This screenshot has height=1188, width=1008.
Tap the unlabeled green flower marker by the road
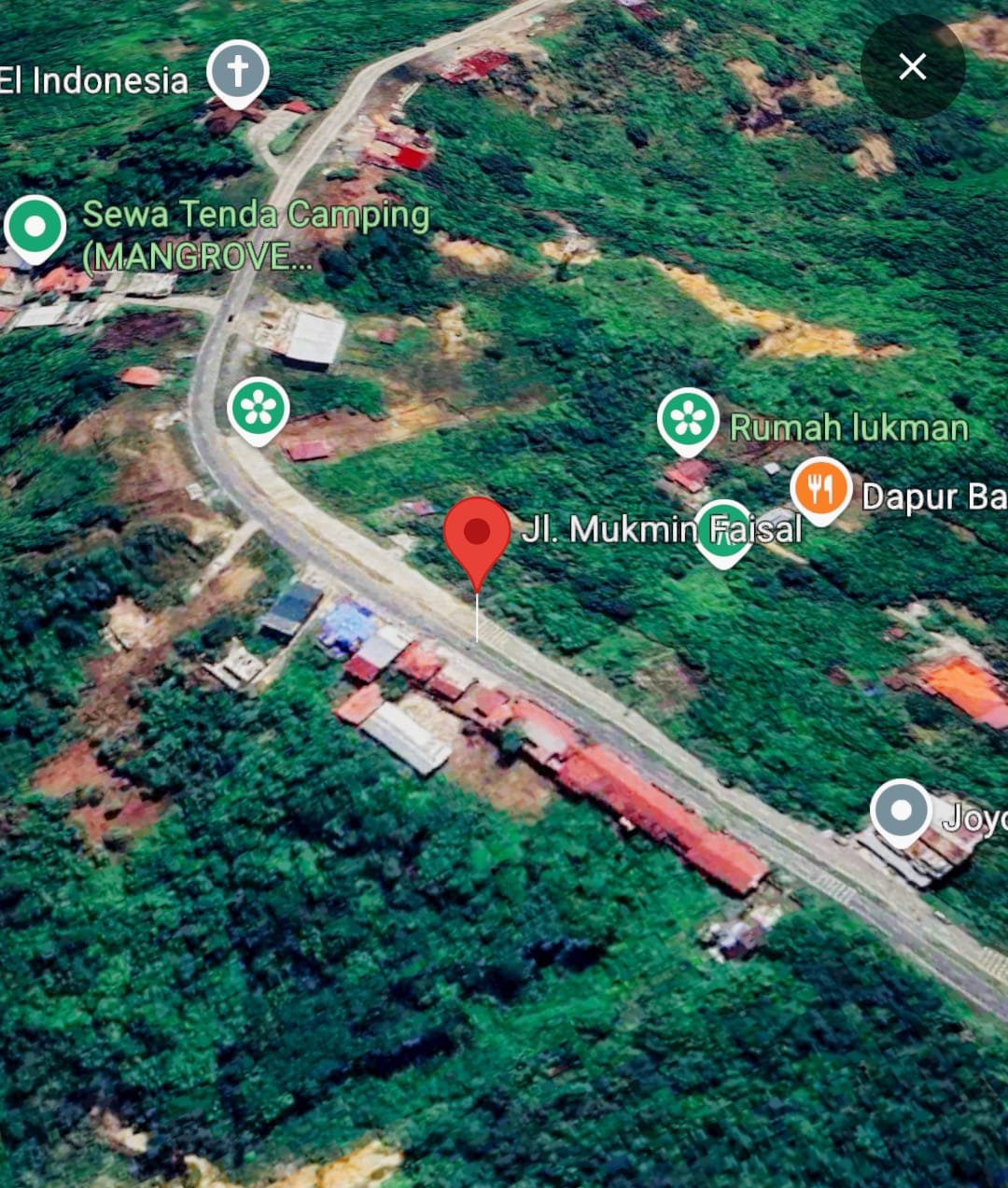click(x=259, y=408)
